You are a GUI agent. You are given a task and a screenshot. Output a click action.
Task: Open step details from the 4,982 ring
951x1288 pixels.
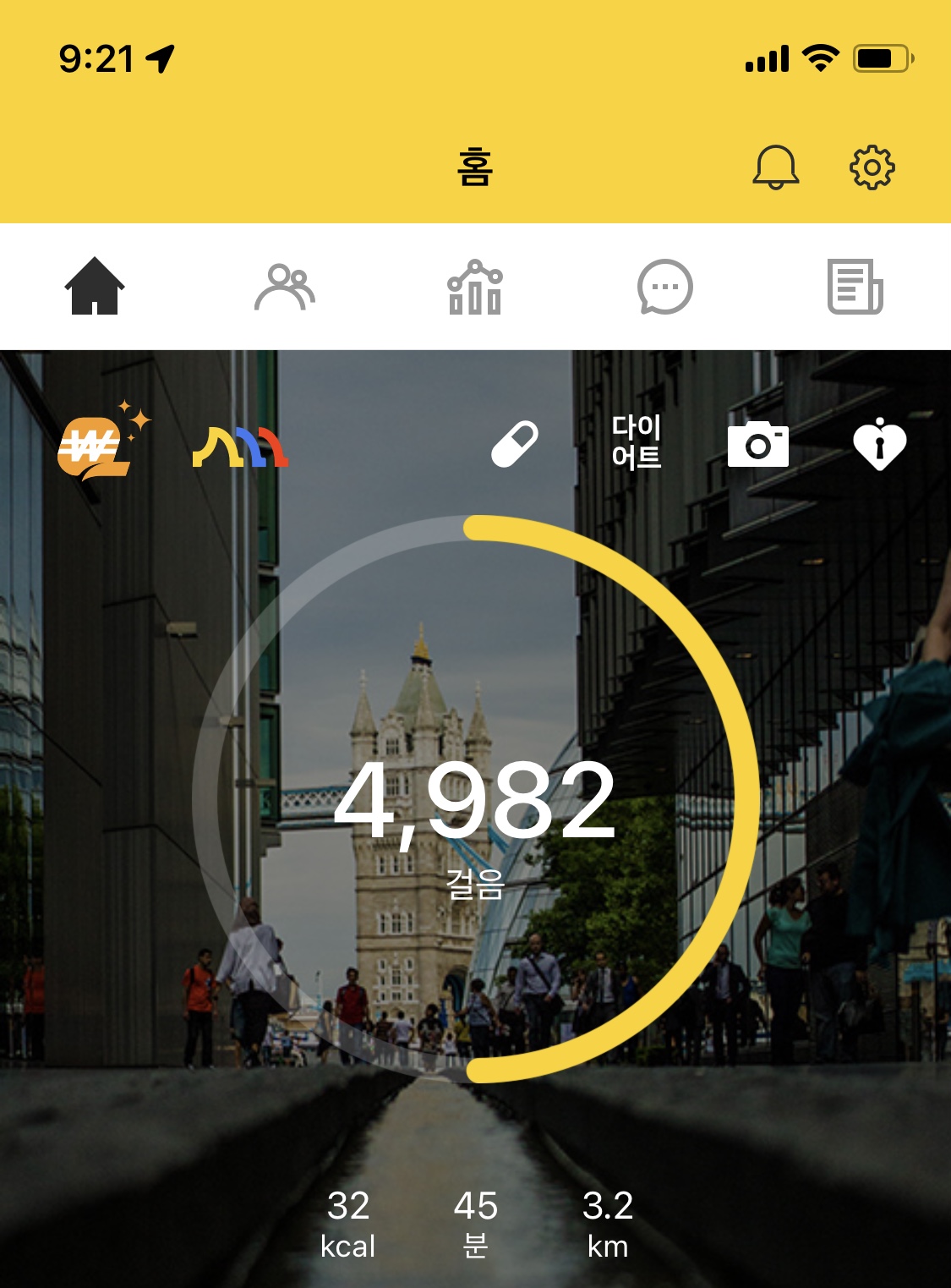click(x=475, y=799)
